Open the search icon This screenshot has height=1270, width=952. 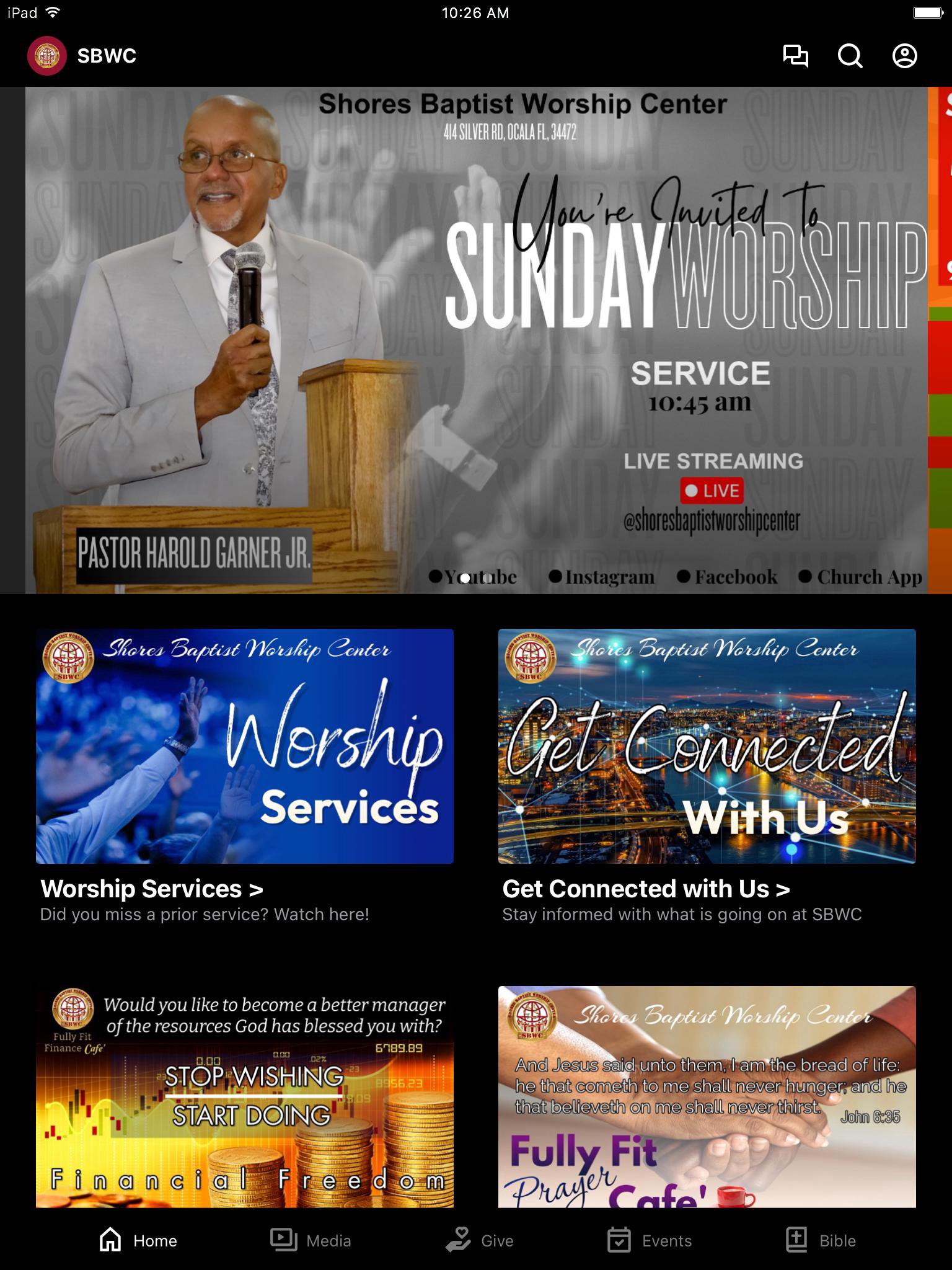tap(850, 56)
